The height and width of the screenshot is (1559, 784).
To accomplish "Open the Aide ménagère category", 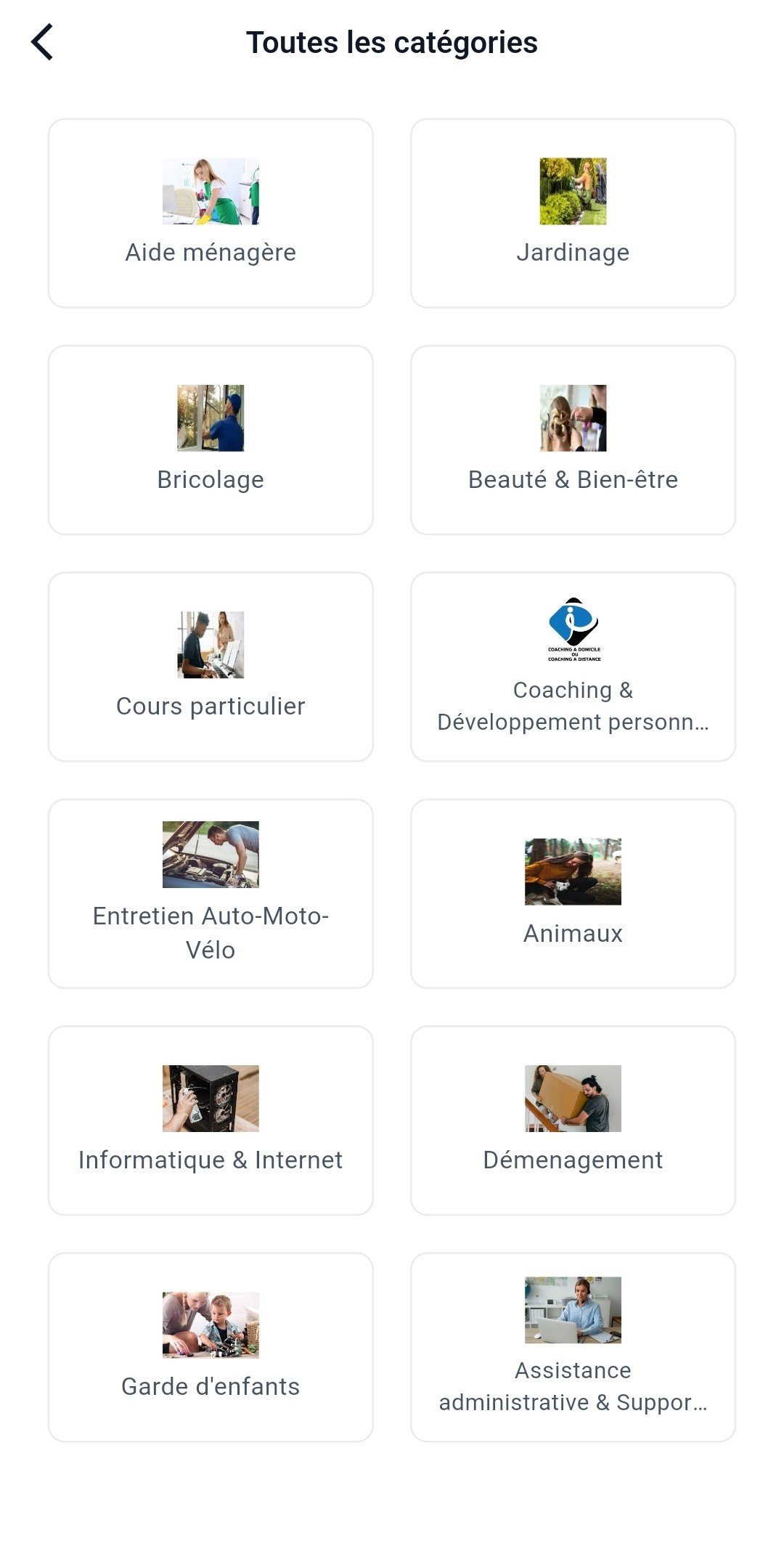I will click(211, 213).
